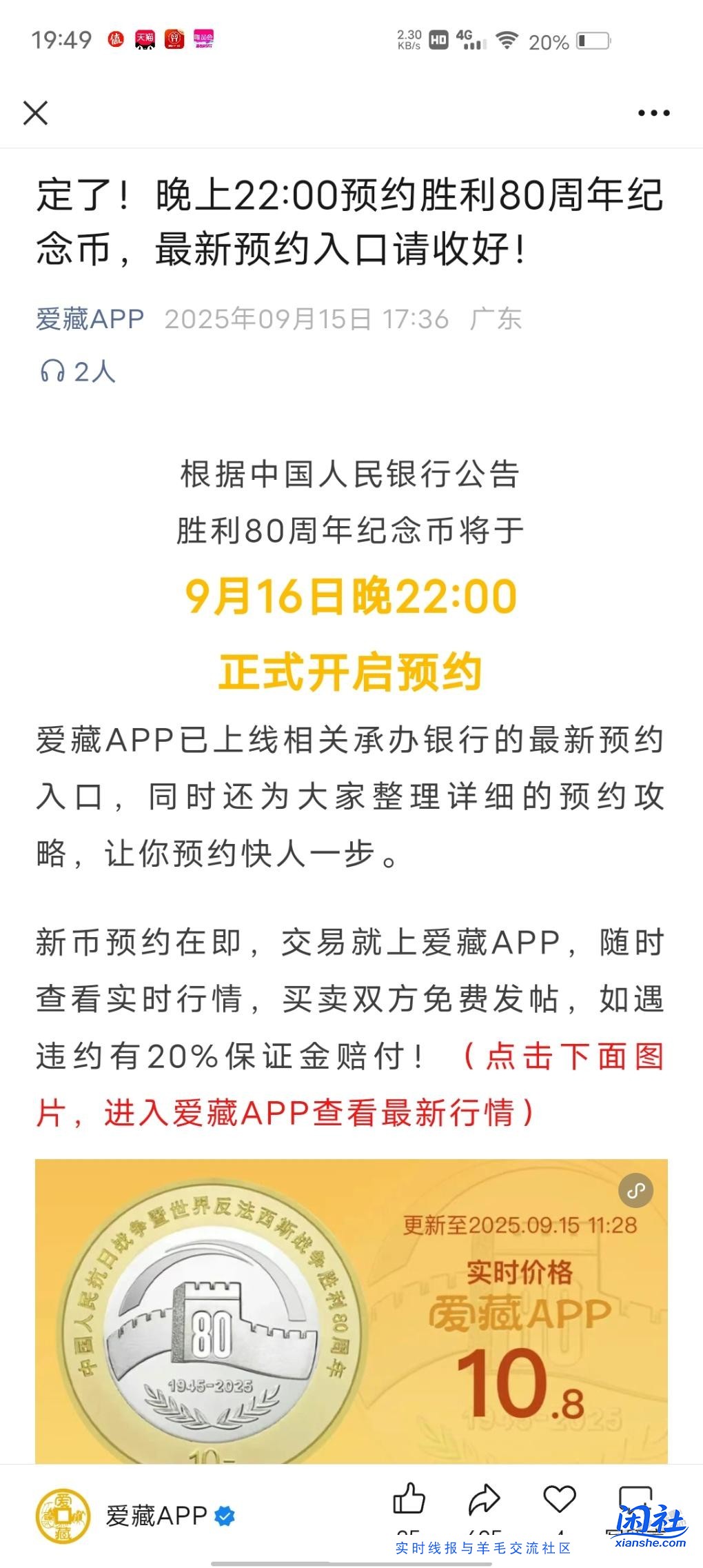Image resolution: width=703 pixels, height=1568 pixels.
Task: Tap the heart icon to favorite
Action: pos(559,1499)
